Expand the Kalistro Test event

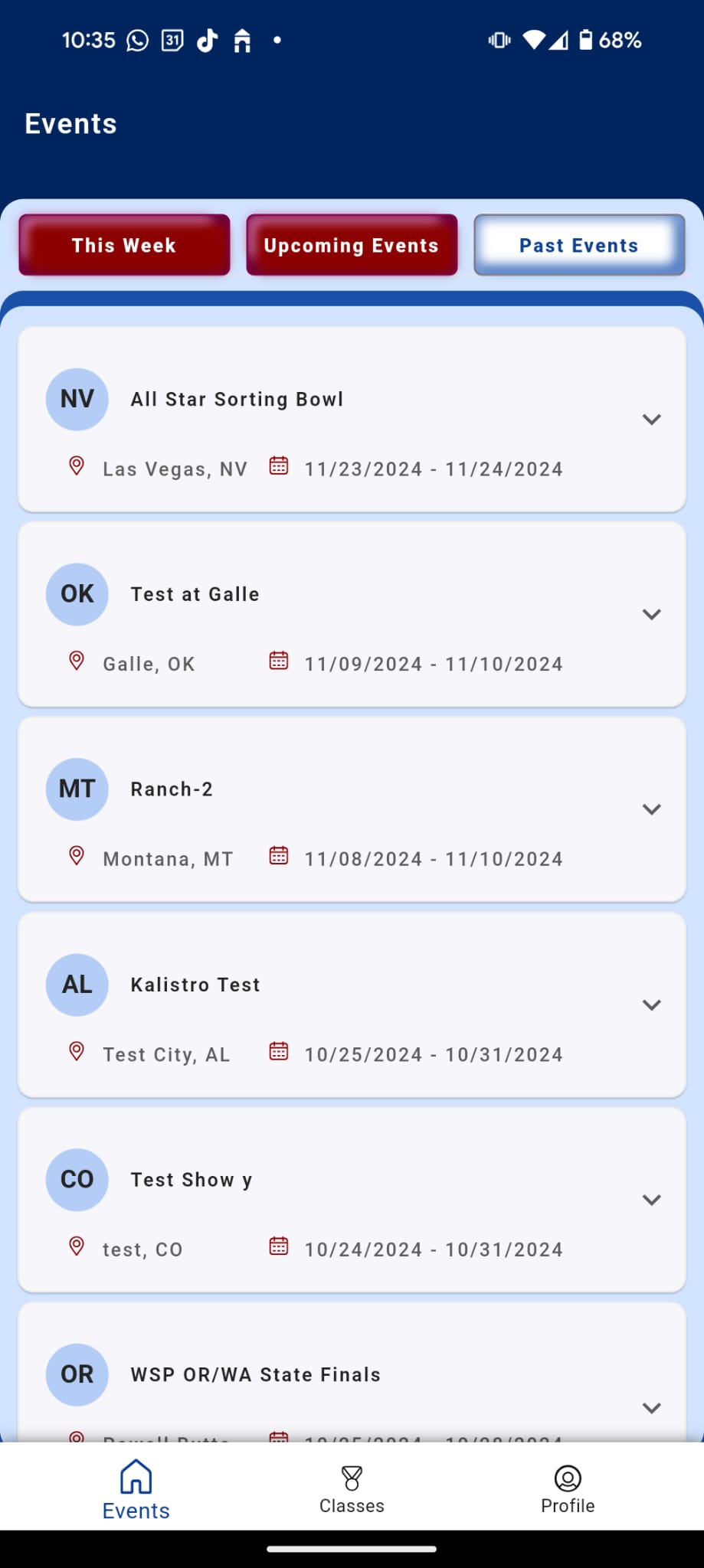pyautogui.click(x=651, y=1005)
